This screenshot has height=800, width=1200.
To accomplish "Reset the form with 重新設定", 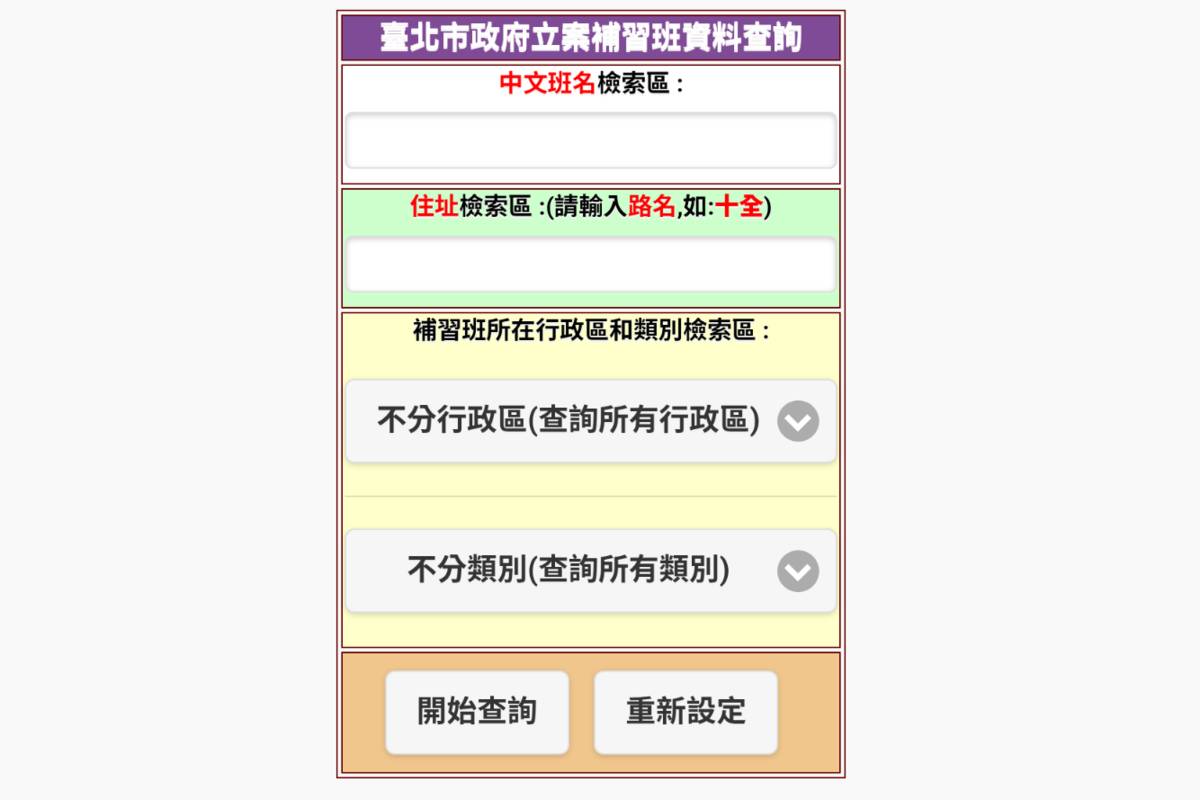I will 685,712.
